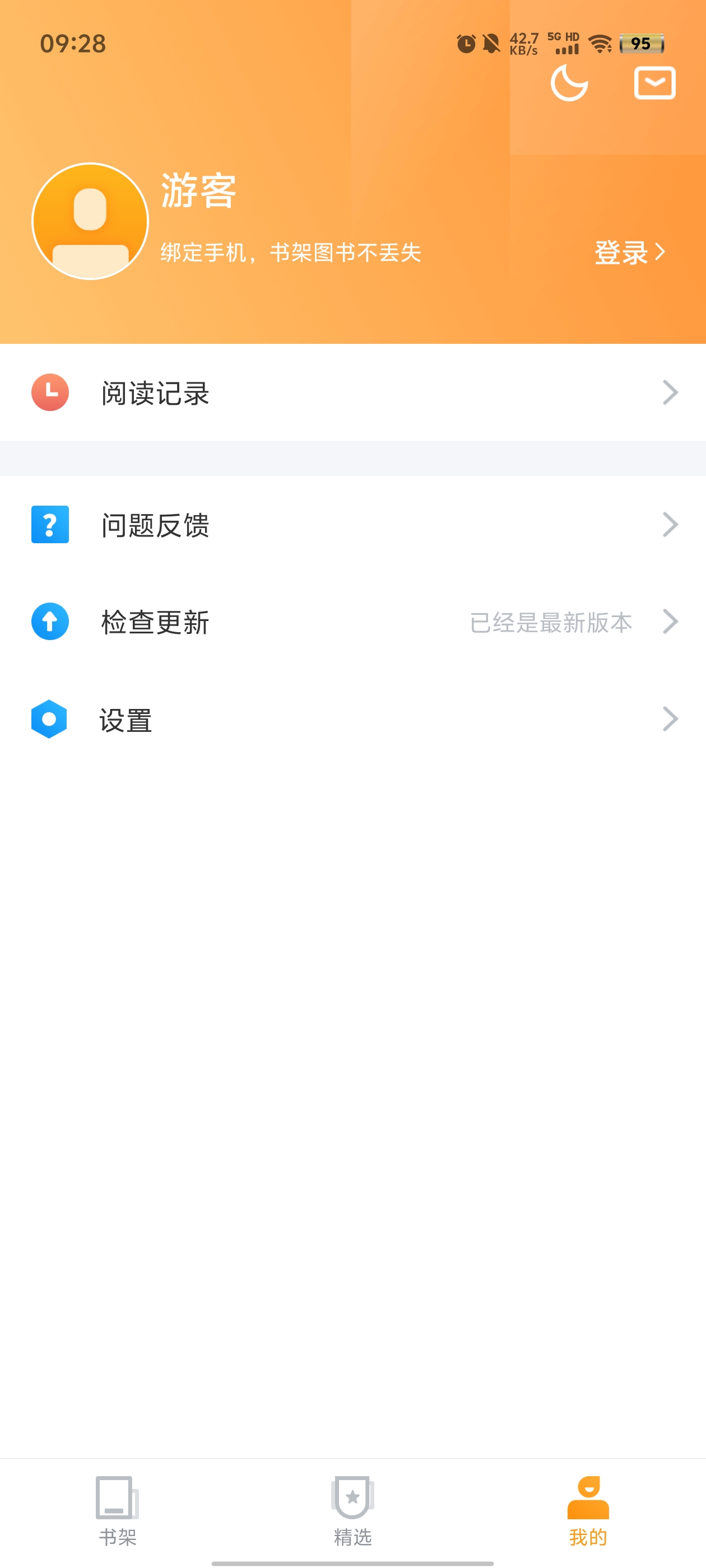This screenshot has width=706, height=1568.
Task: Tap the blue upload arrow update icon
Action: 49,622
